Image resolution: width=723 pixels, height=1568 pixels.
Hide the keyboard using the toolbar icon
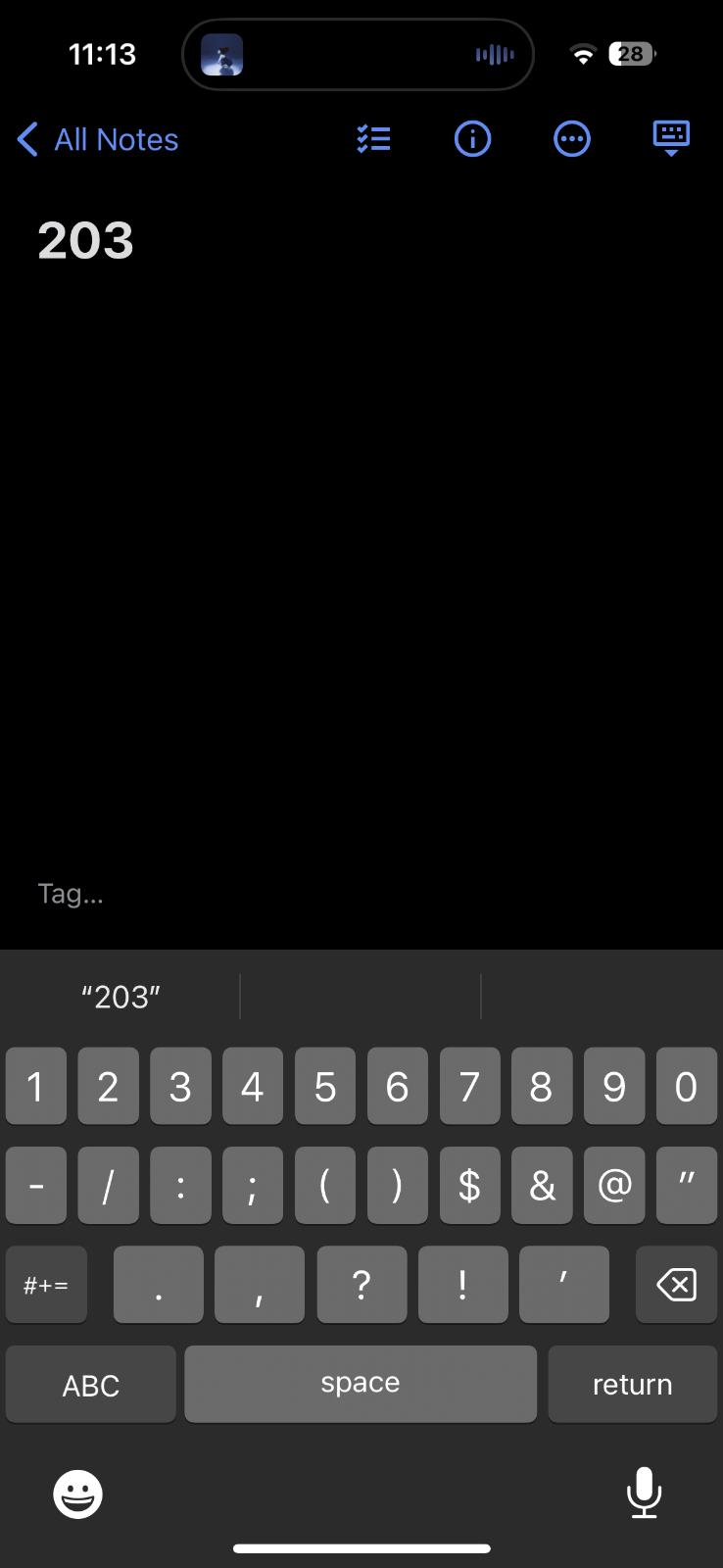click(671, 138)
